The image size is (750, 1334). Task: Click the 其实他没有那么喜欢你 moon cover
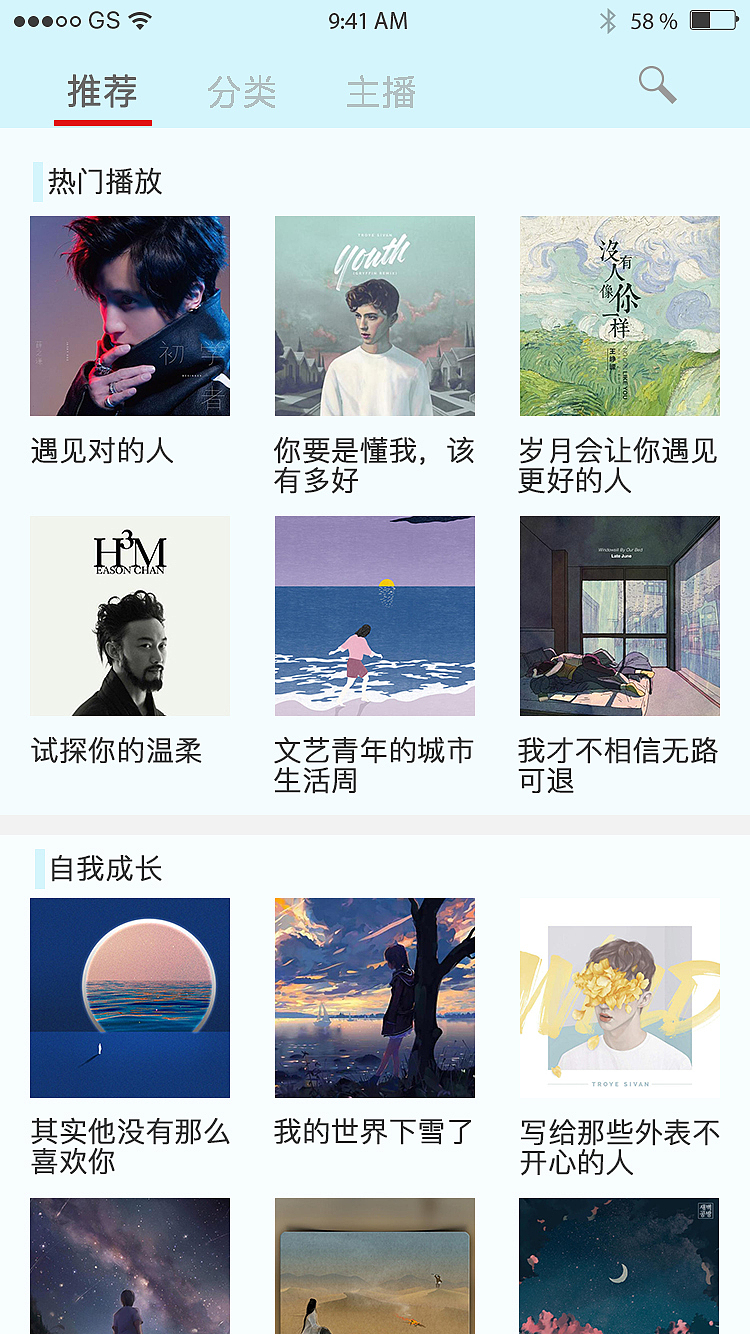coord(129,997)
